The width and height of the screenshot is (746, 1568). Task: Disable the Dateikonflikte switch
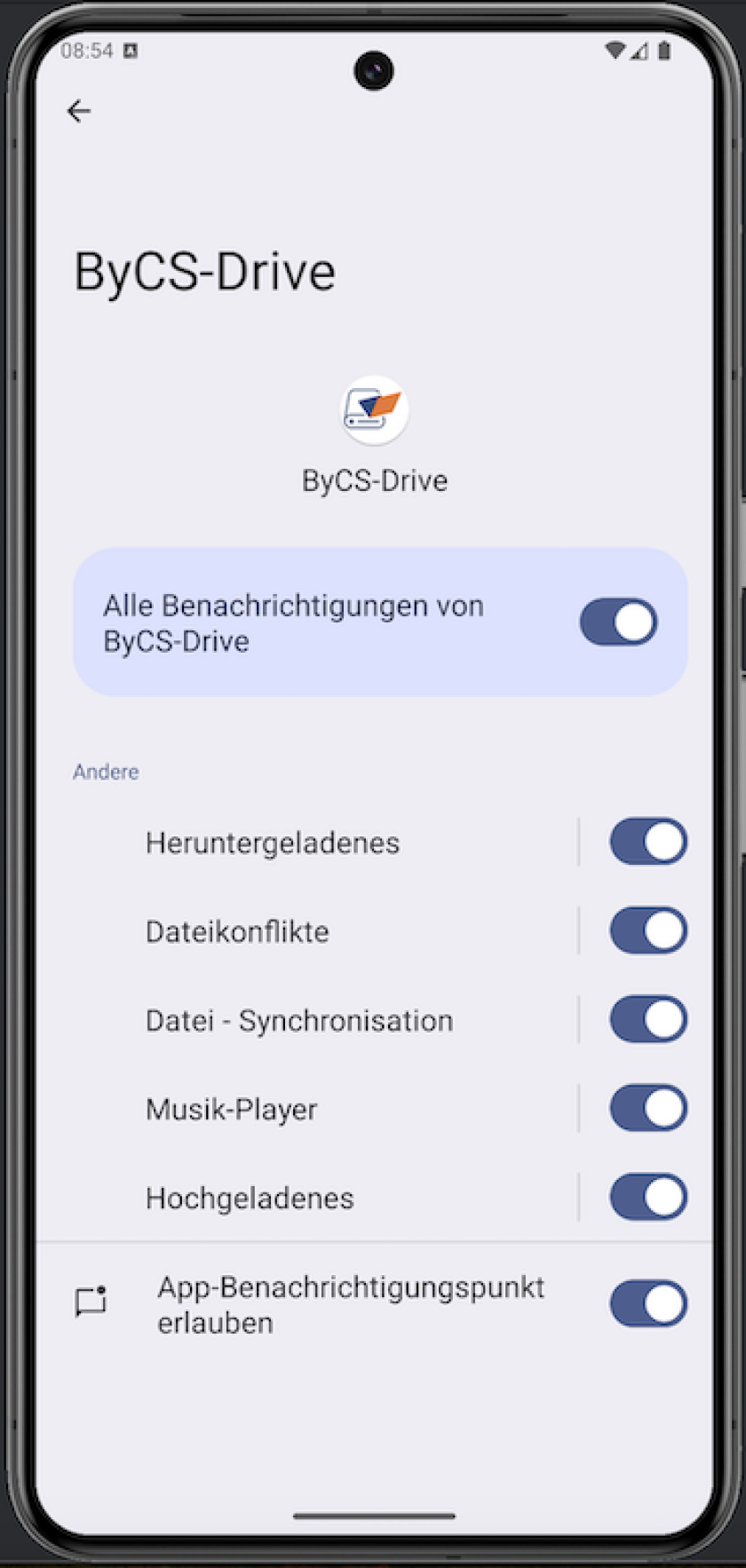pyautogui.click(x=647, y=931)
